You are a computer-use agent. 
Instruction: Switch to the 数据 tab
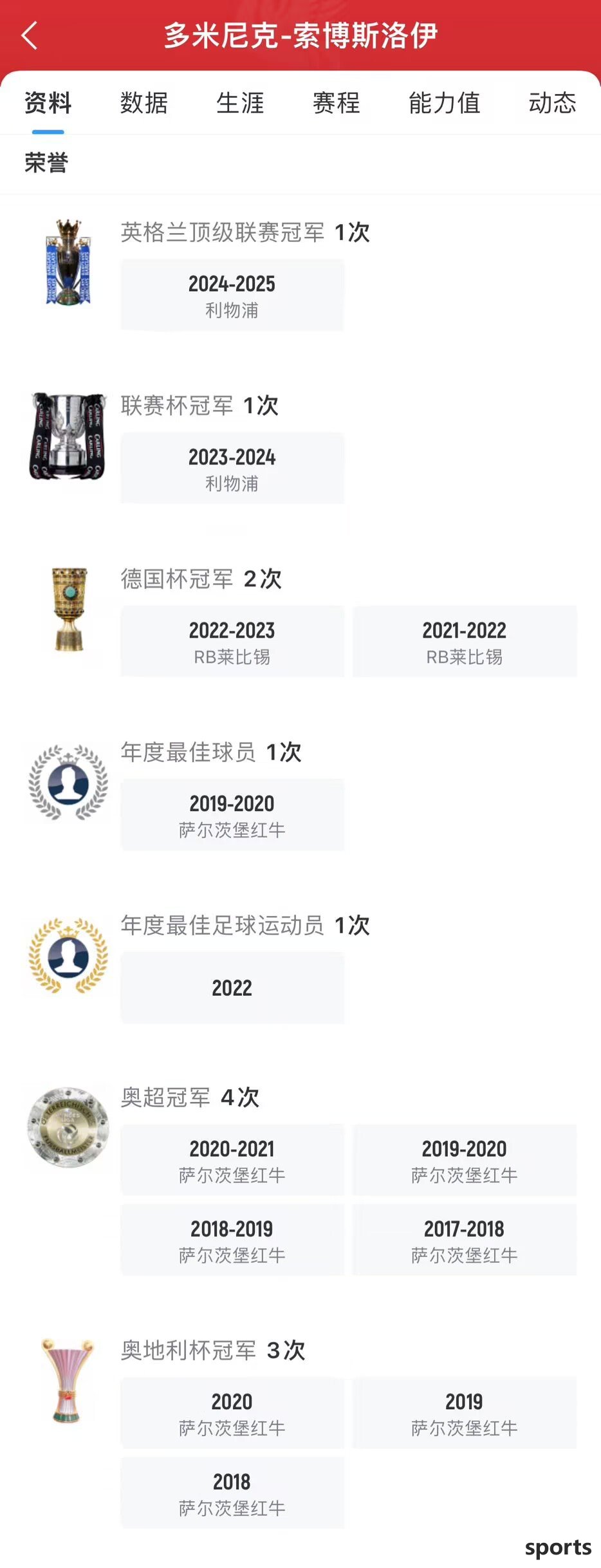pyautogui.click(x=144, y=103)
